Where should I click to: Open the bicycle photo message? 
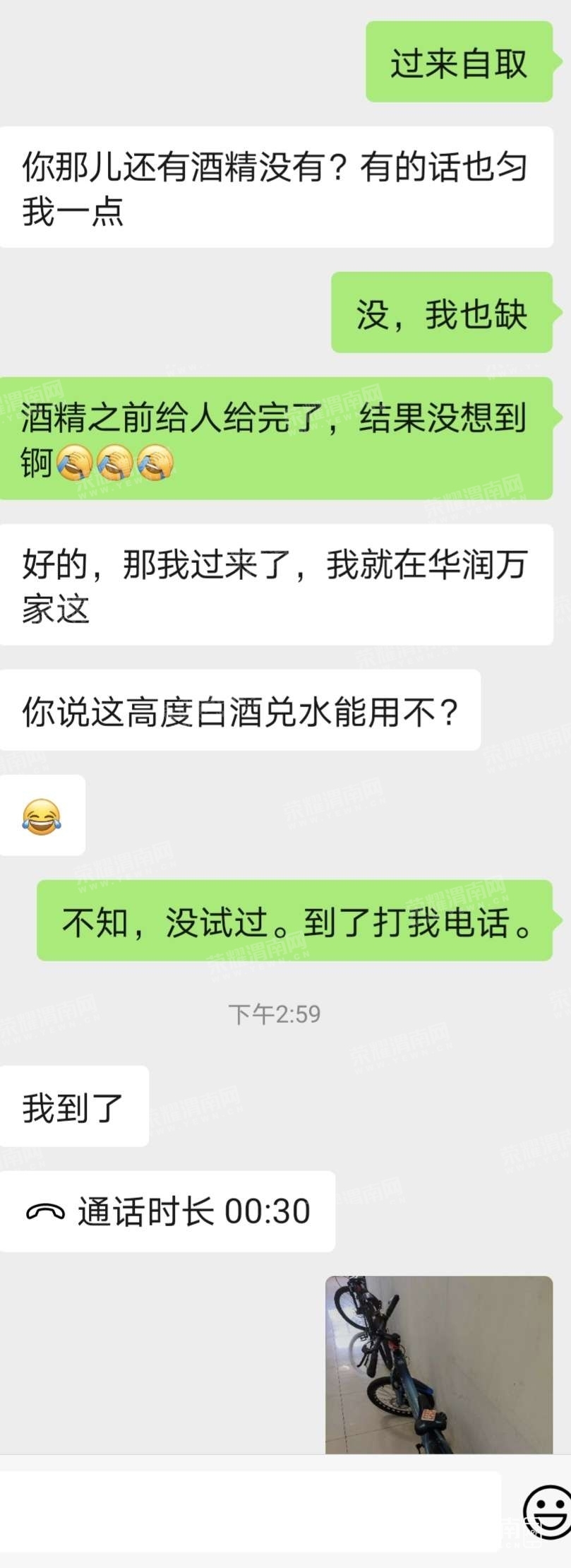point(438,1364)
